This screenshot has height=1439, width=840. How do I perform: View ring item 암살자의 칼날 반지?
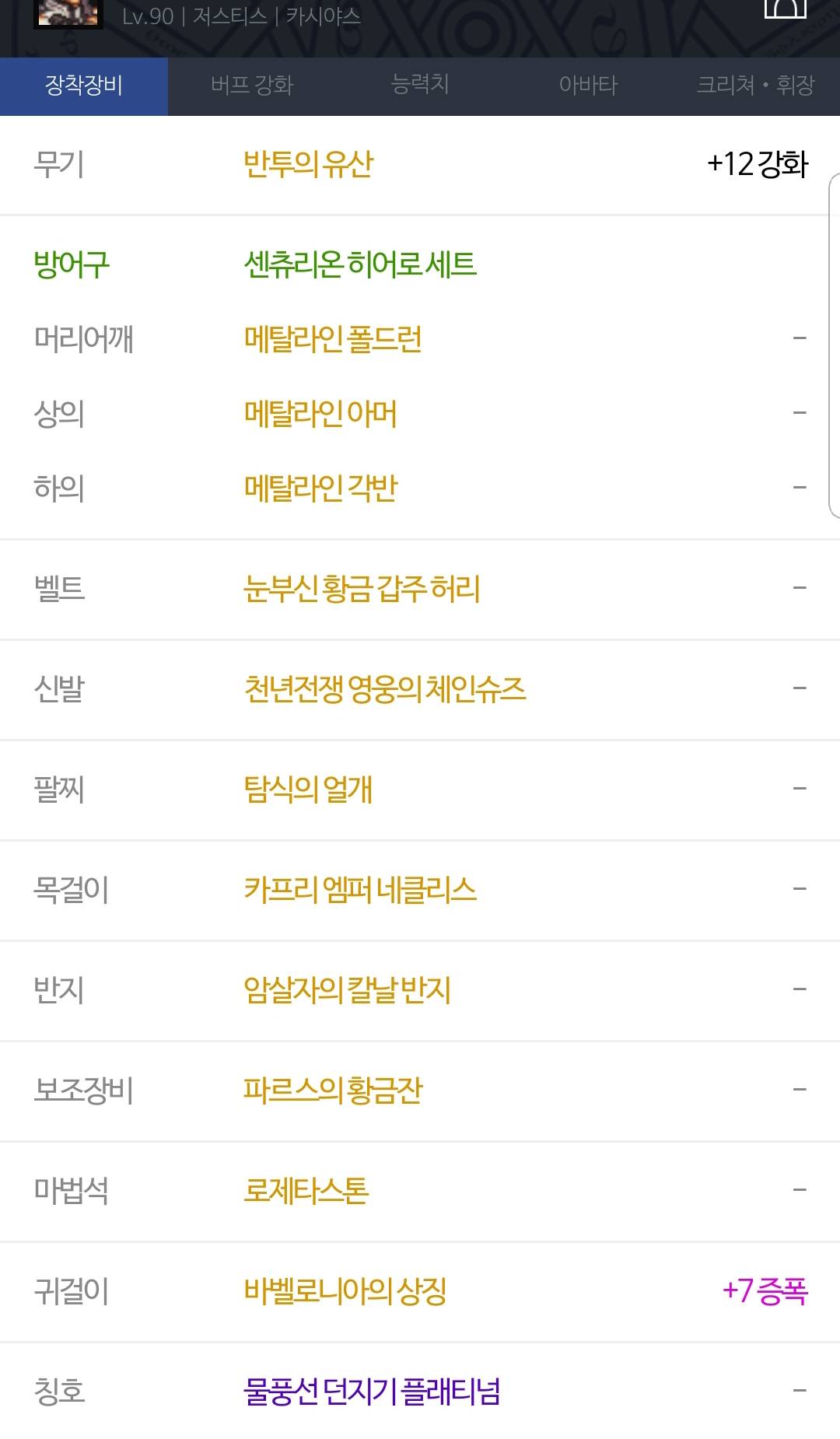tap(348, 990)
